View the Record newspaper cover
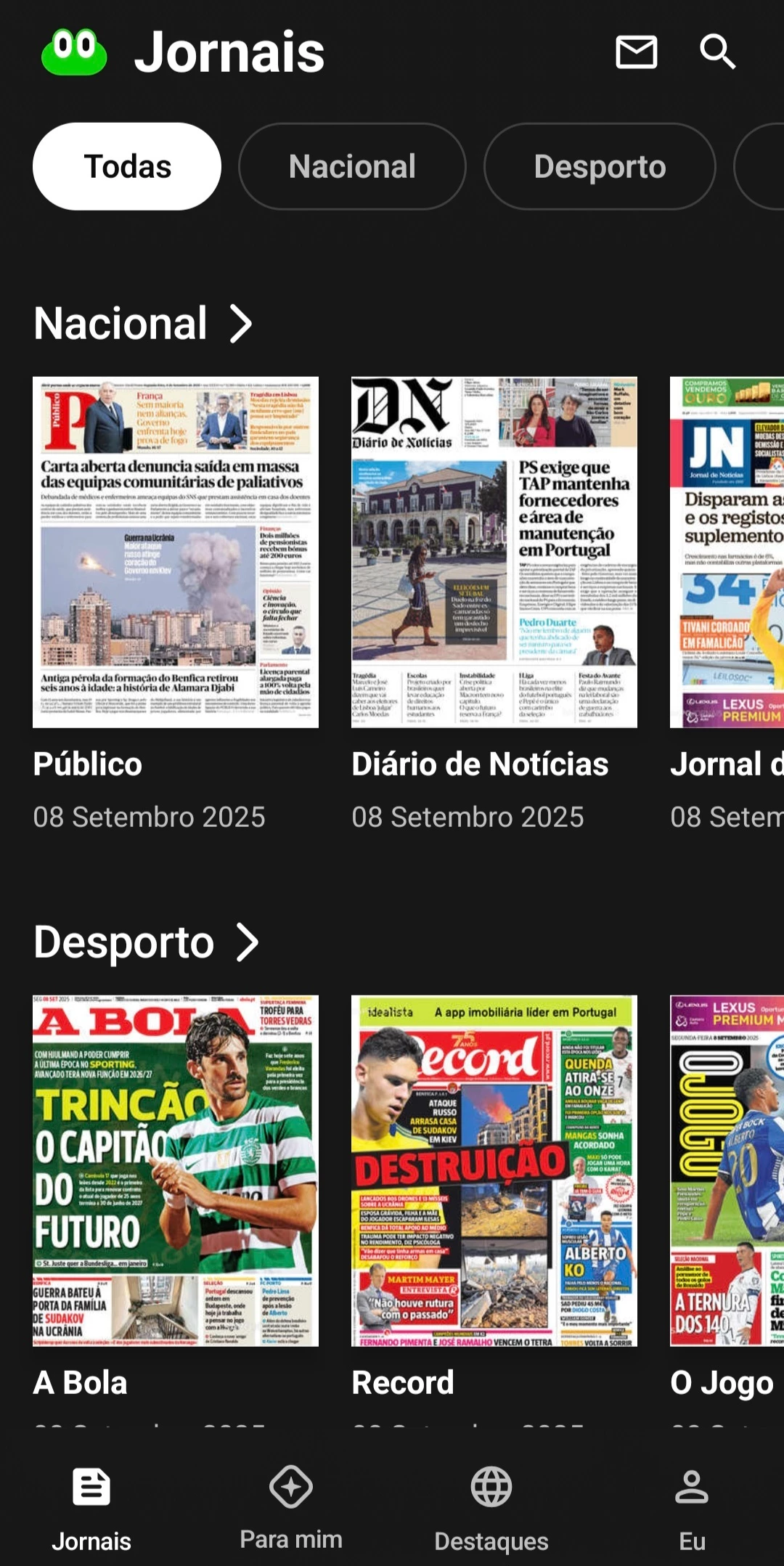This screenshot has width=784, height=1566. tap(494, 1170)
